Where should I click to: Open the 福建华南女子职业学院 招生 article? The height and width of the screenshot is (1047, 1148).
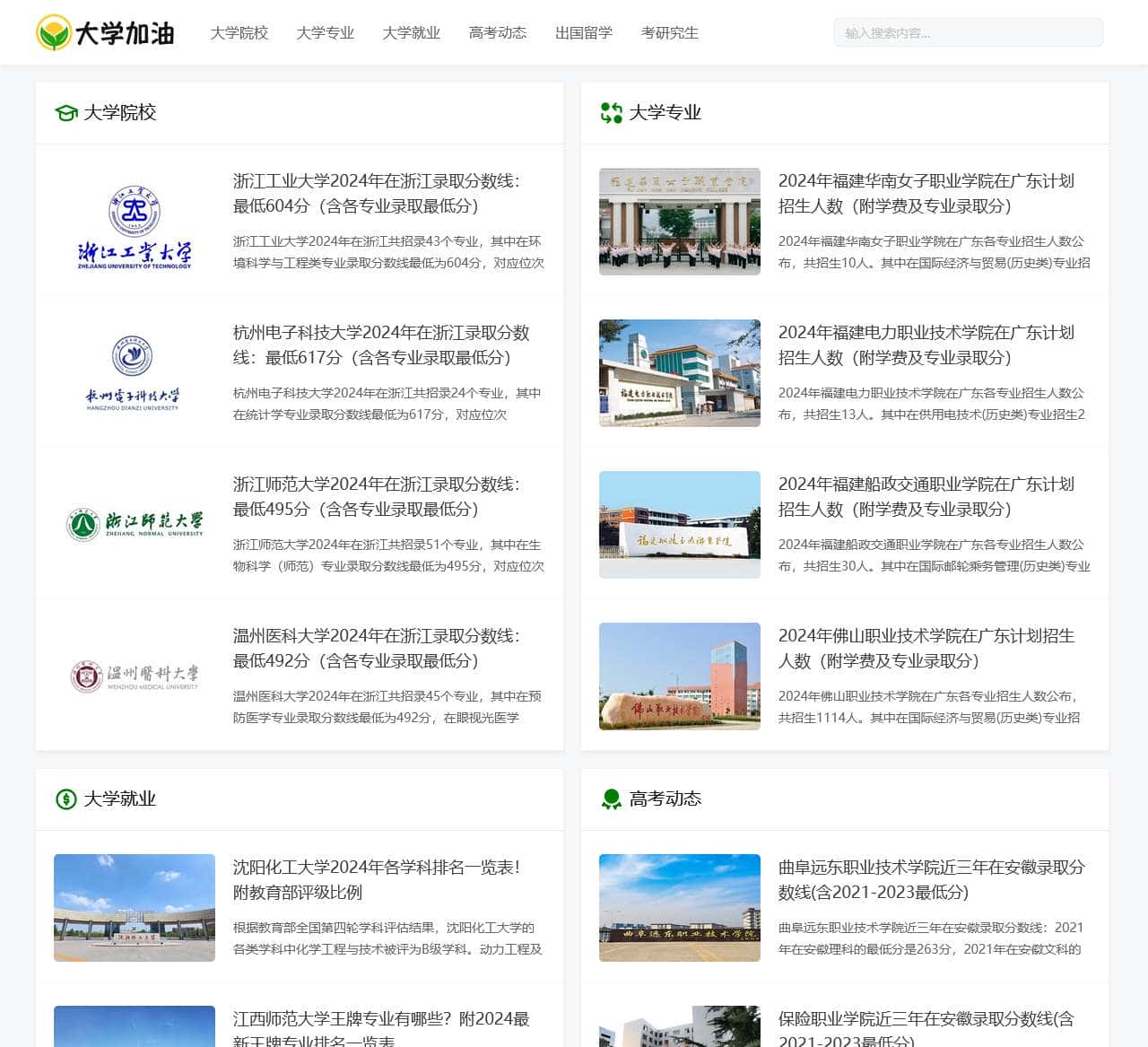click(926, 193)
